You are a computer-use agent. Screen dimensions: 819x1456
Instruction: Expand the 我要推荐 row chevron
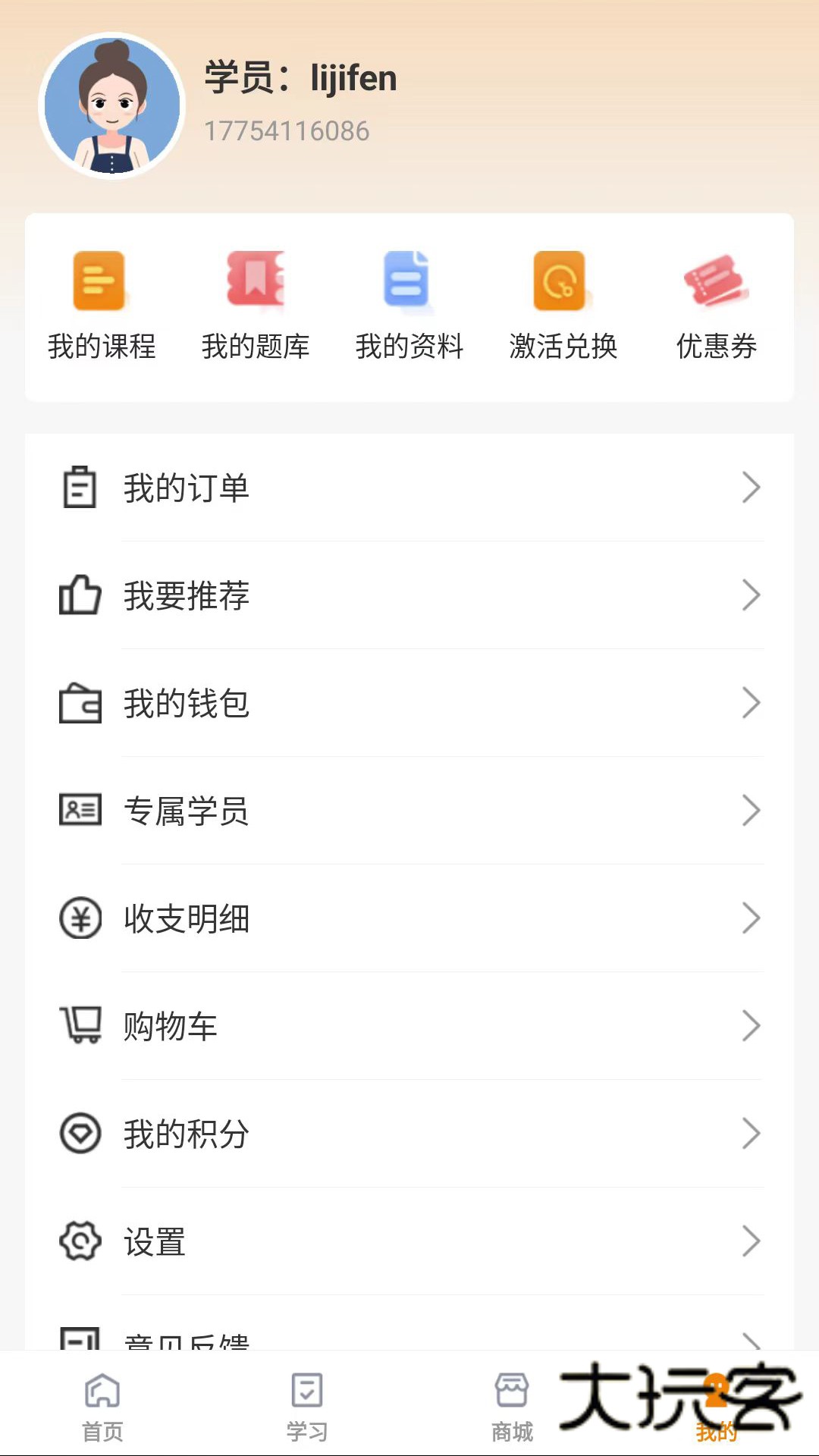(752, 595)
